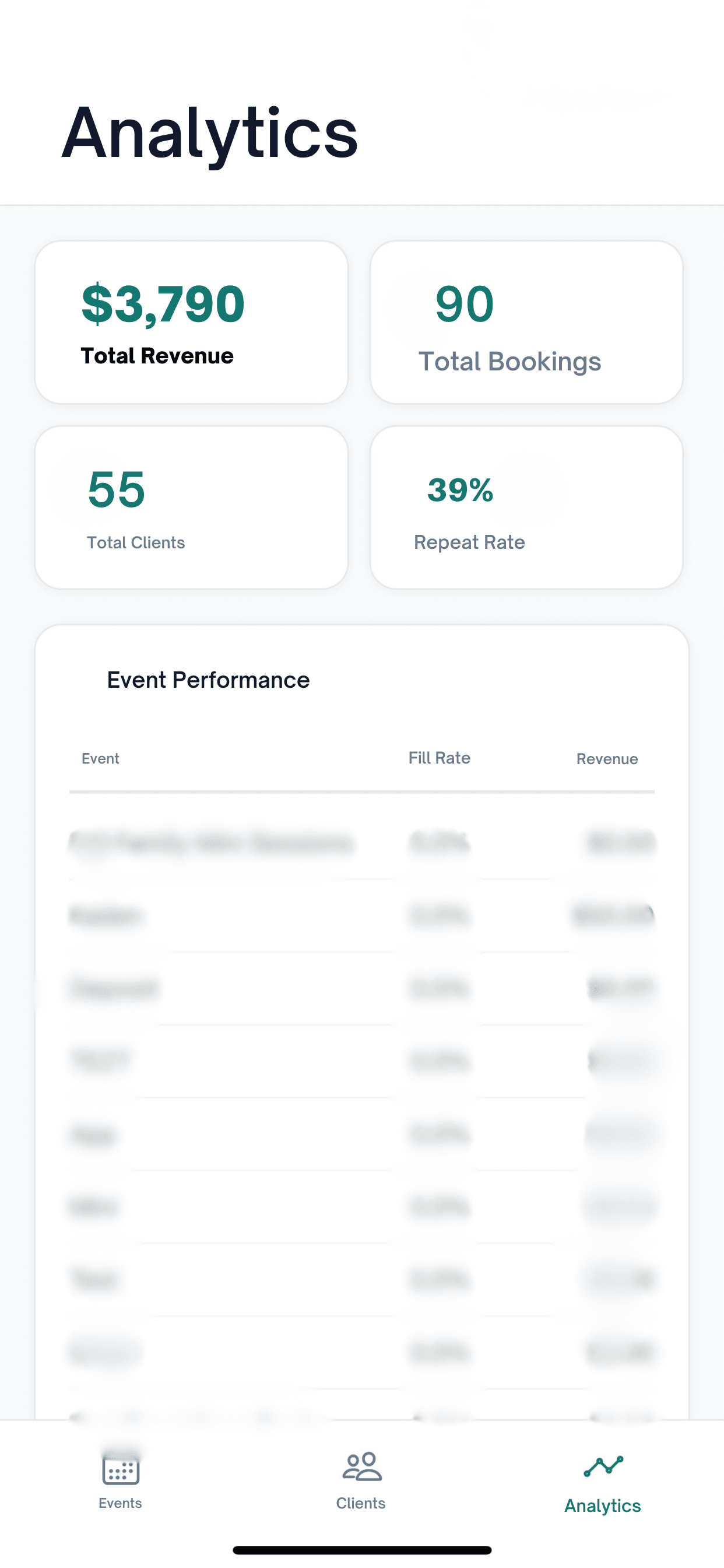The height and width of the screenshot is (1568, 724).
Task: Open the Repeat Rate card
Action: coord(528,506)
